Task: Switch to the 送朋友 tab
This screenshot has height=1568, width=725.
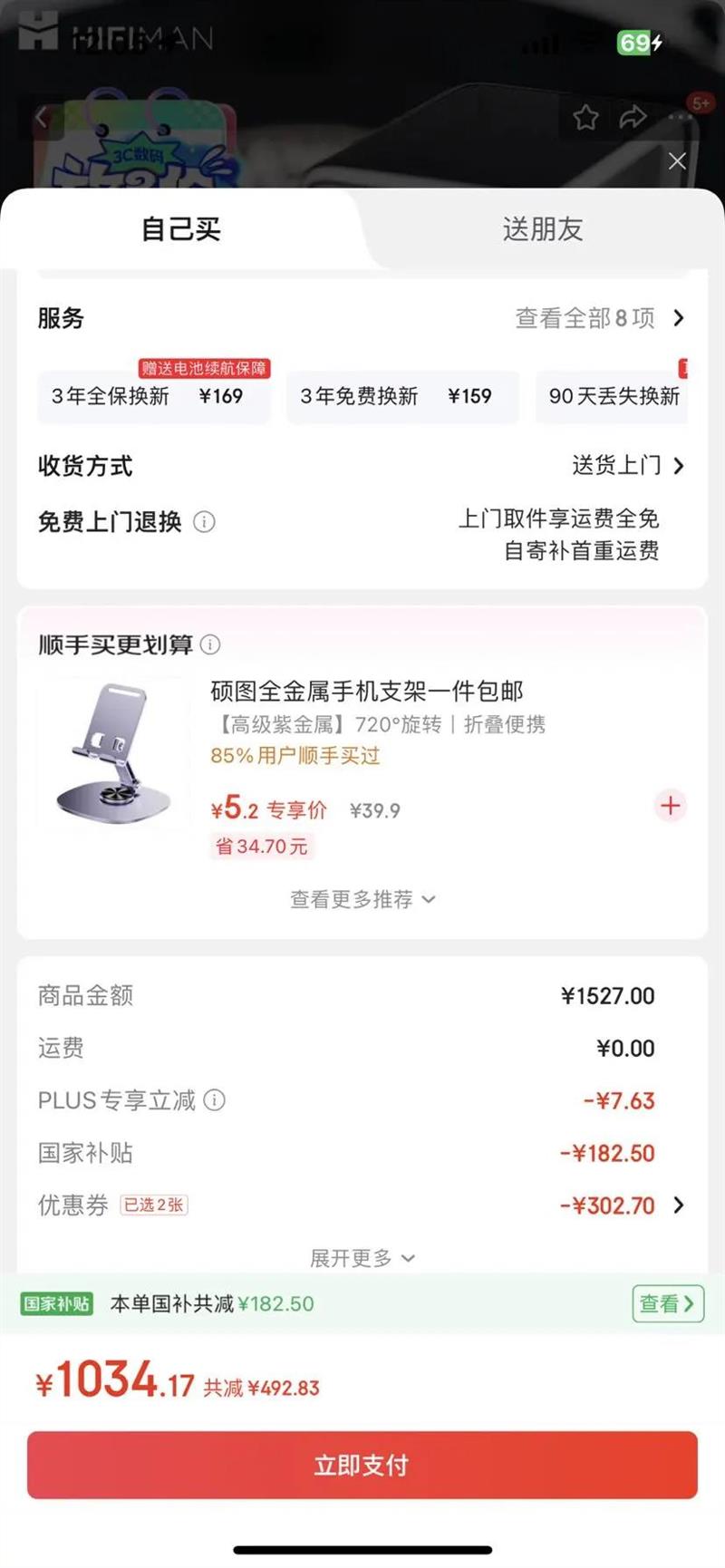Action: coord(542,229)
